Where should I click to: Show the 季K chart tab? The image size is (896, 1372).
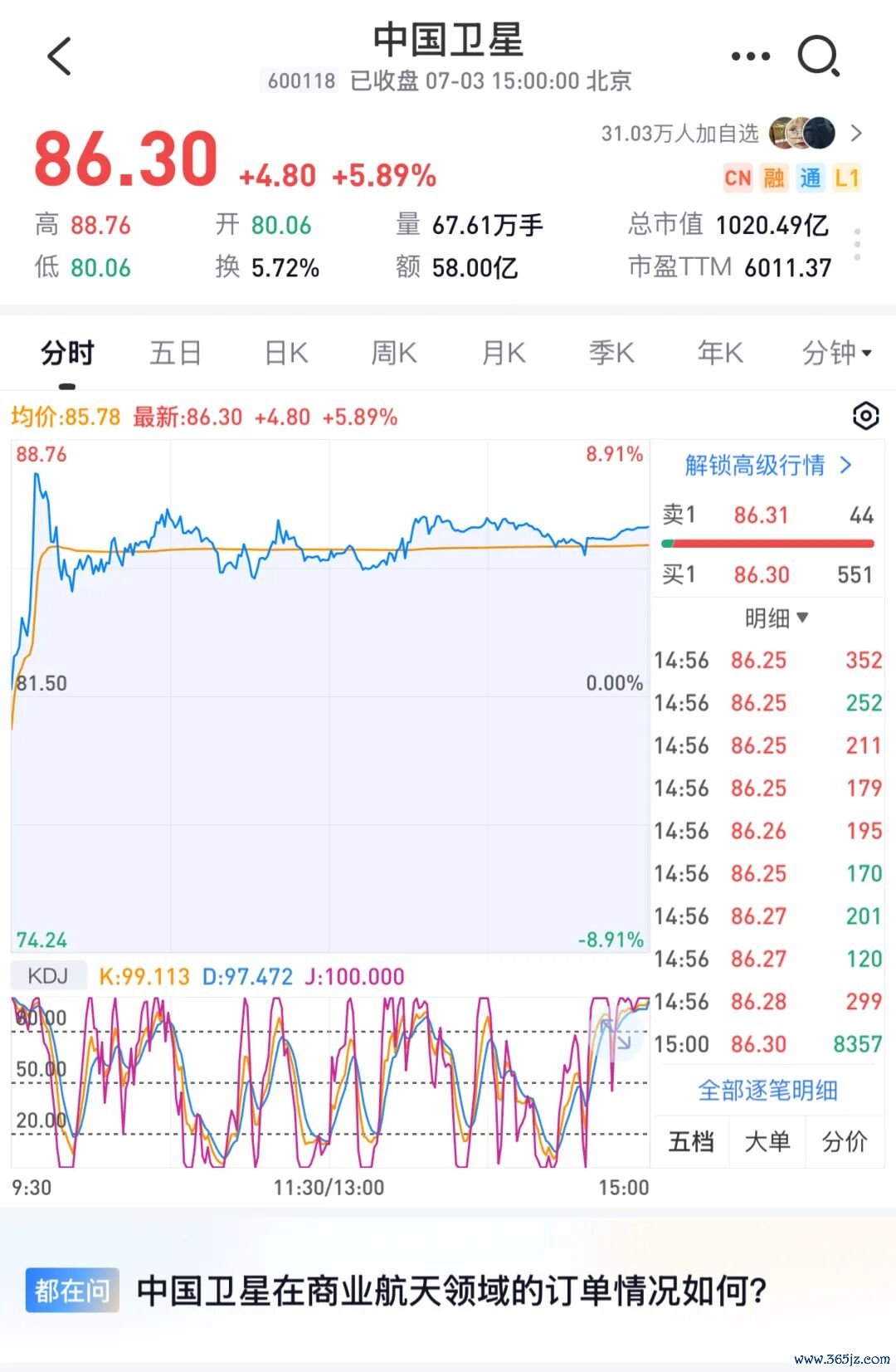(611, 353)
